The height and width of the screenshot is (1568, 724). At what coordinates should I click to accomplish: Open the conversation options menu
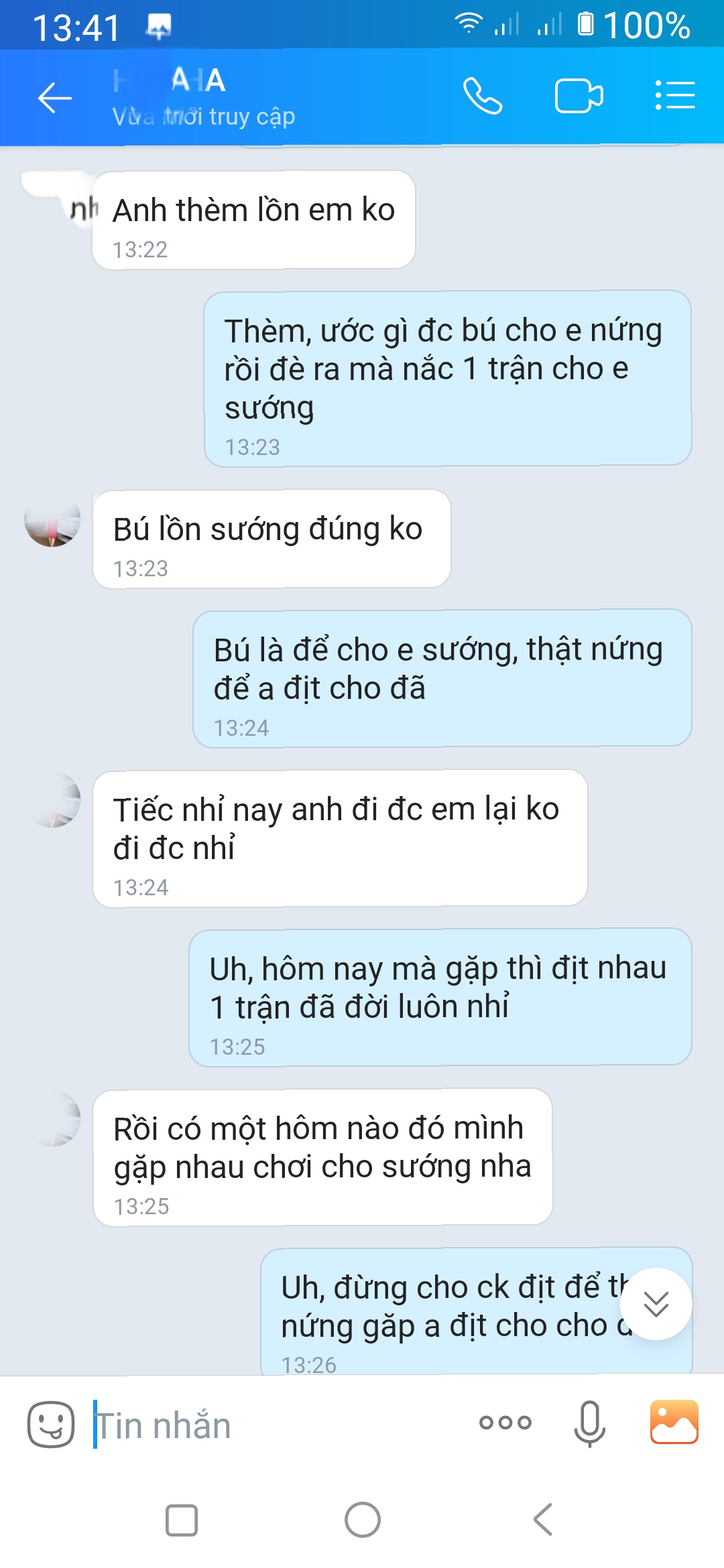674,96
